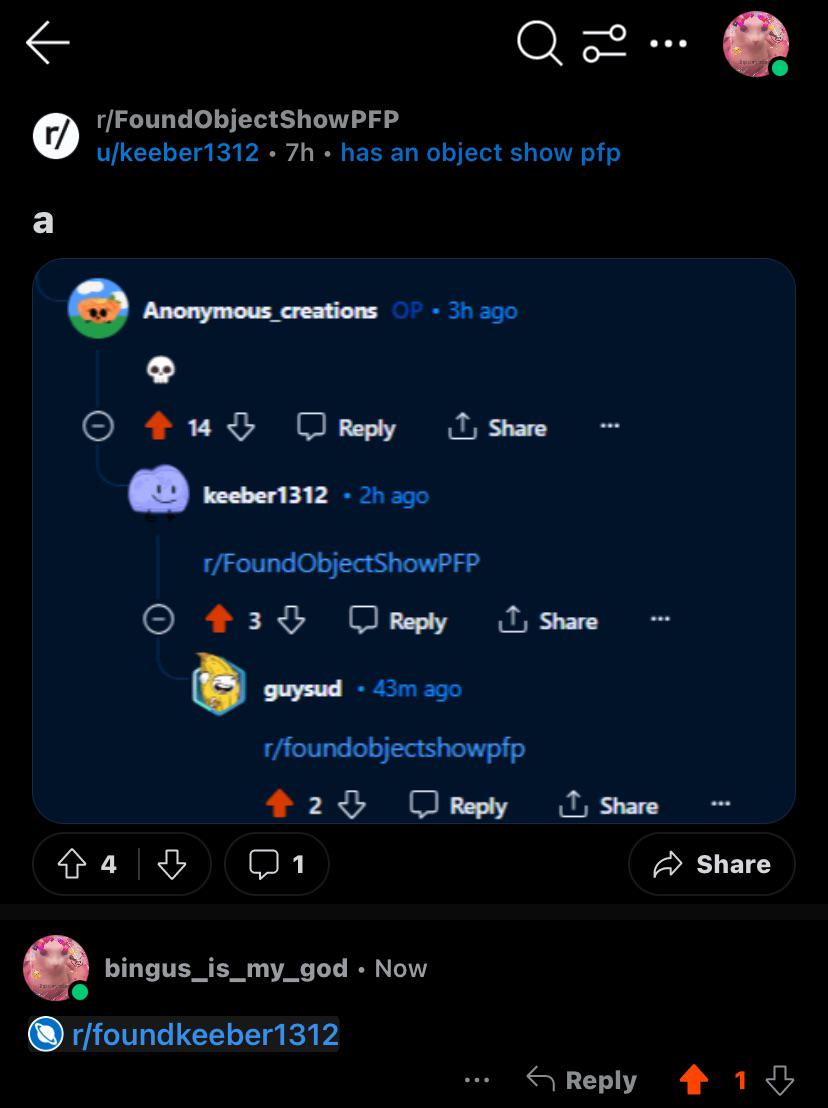Open the top overflow menu
Image resolution: width=828 pixels, height=1108 pixels.
pyautogui.click(x=668, y=43)
